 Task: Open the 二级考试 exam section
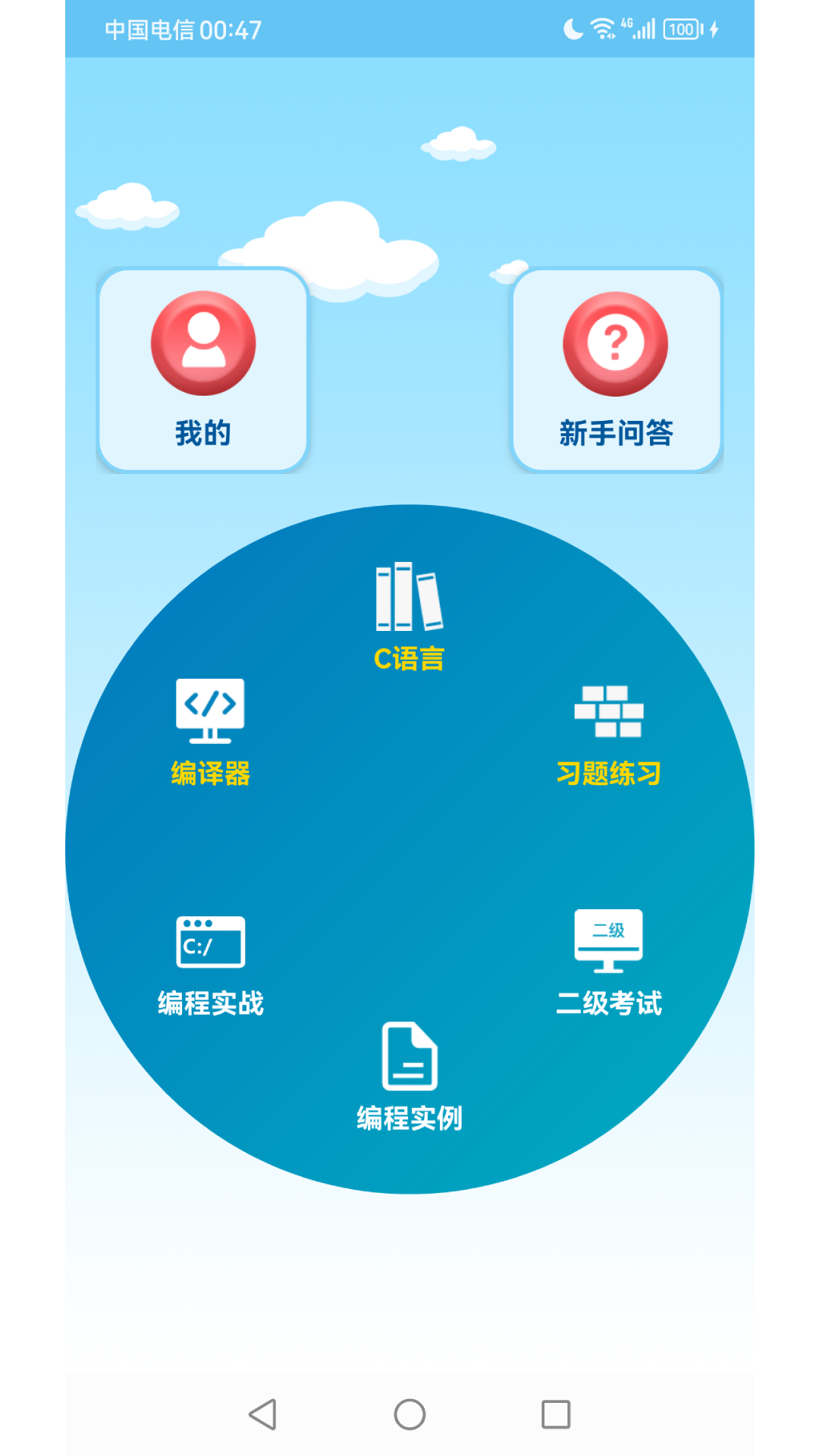608,963
